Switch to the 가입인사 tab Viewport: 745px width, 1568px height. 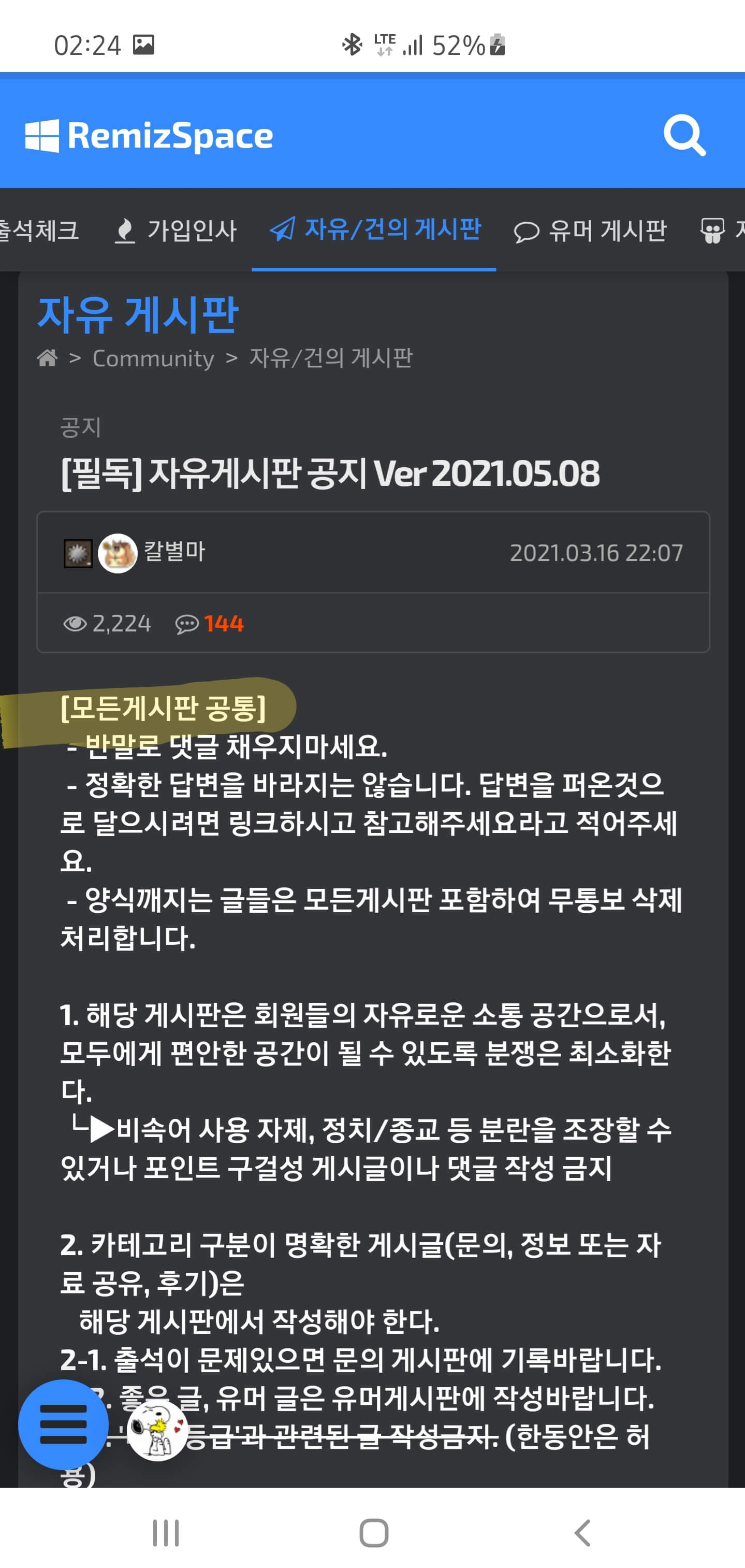click(177, 231)
